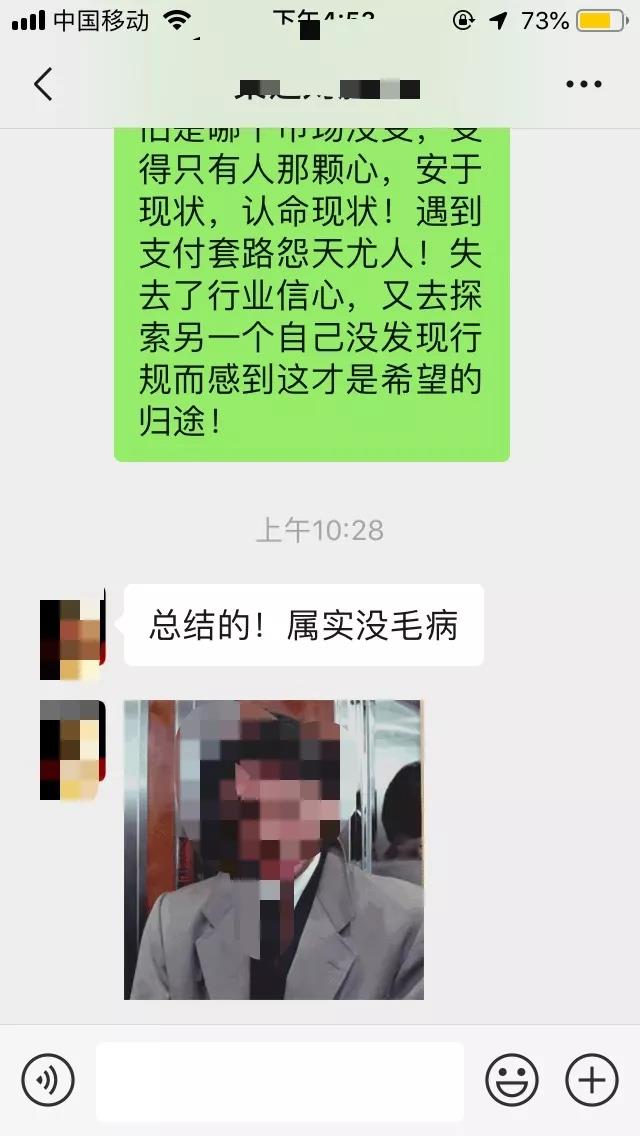This screenshot has width=640, height=1136.
Task: Switch to voice message input
Action: click(47, 1081)
